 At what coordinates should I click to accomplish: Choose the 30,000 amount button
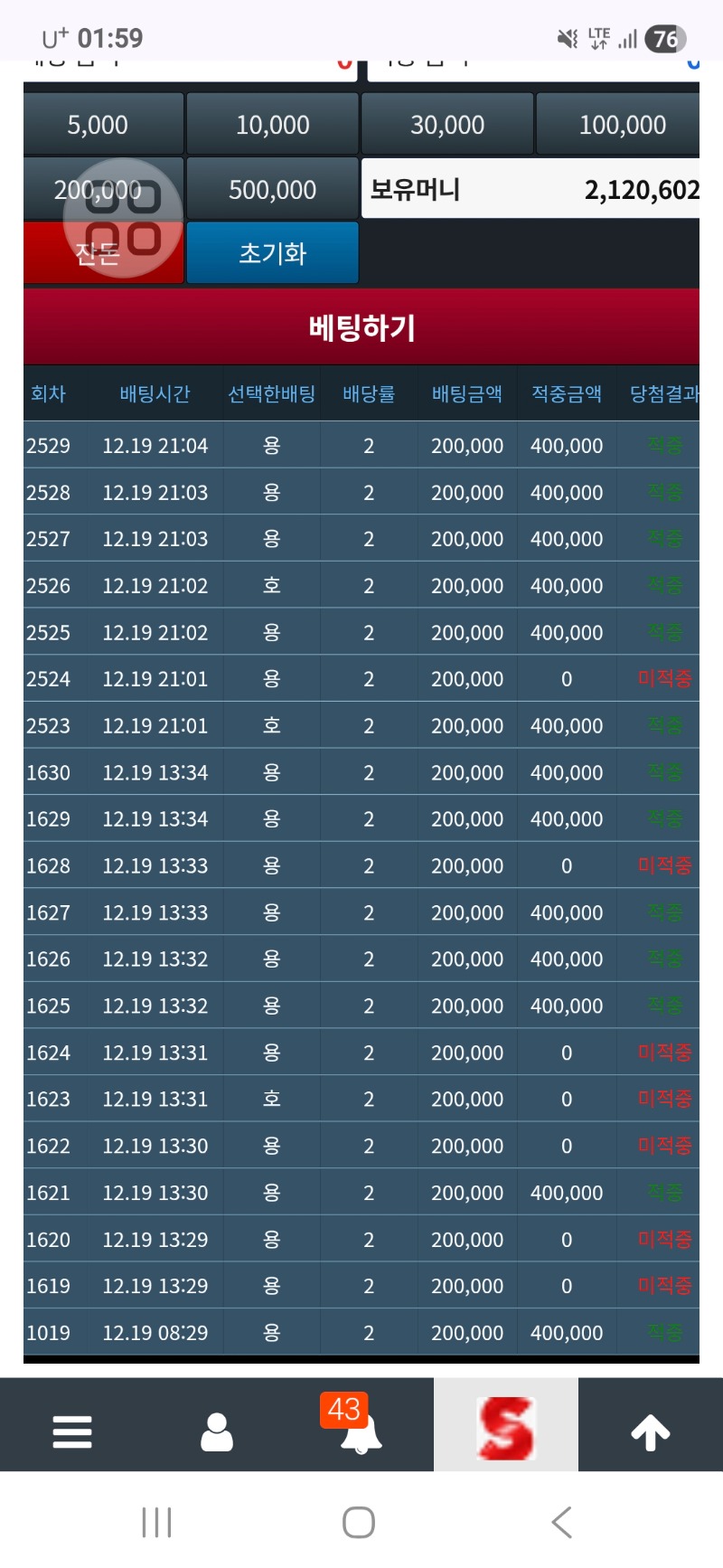pyautogui.click(x=446, y=124)
